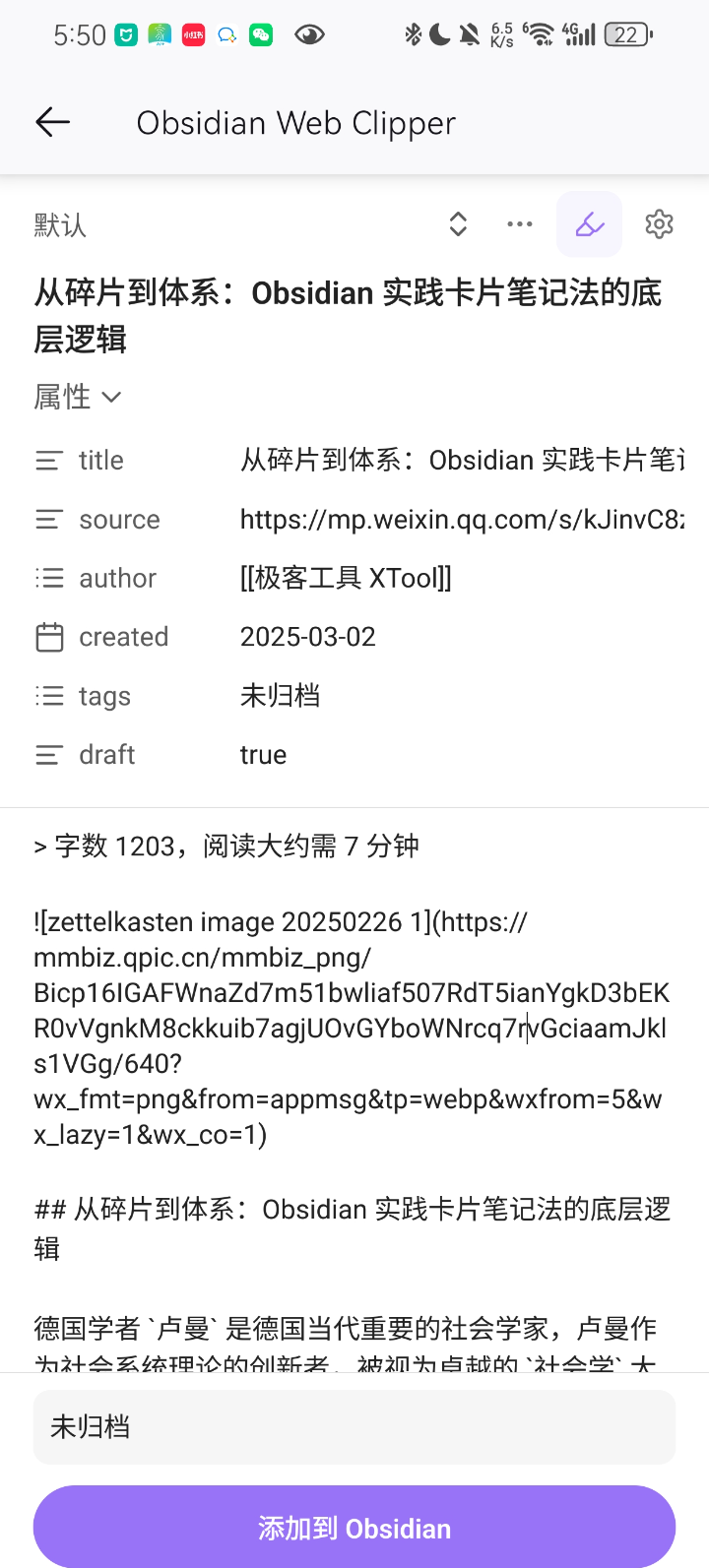
Task: Edit the 未归档 folder path field
Action: (x=354, y=1427)
